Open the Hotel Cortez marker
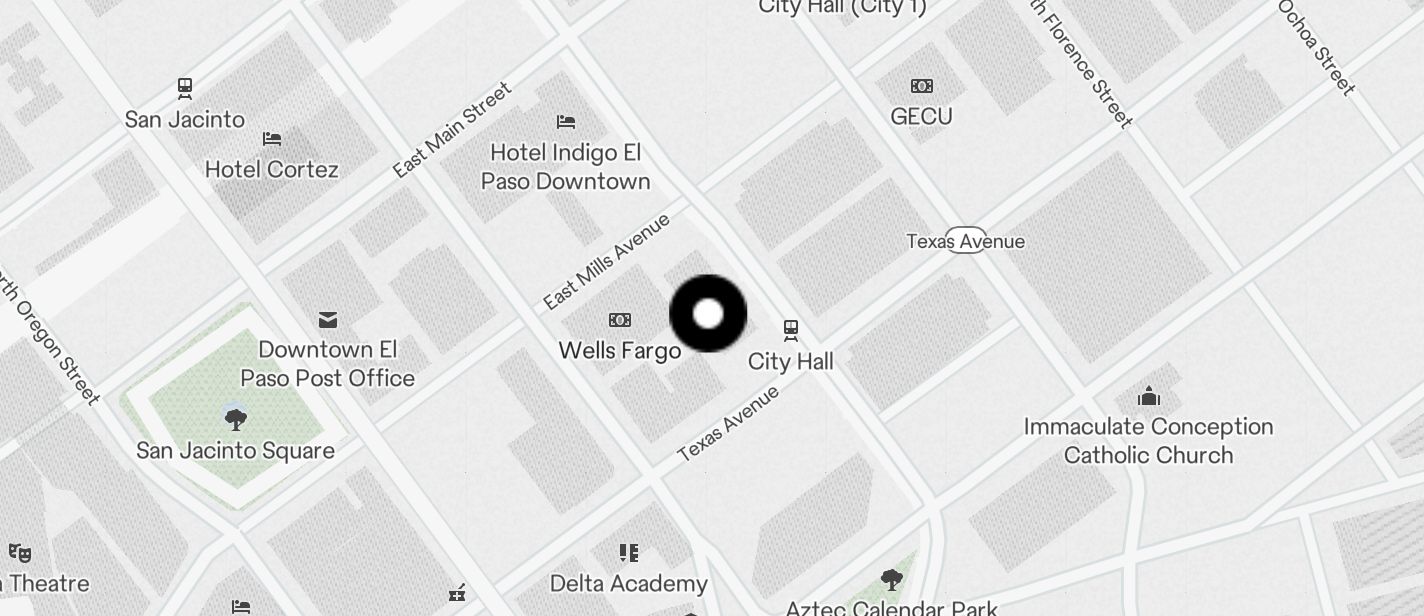Screen dimensions: 1424x616 tap(272, 139)
